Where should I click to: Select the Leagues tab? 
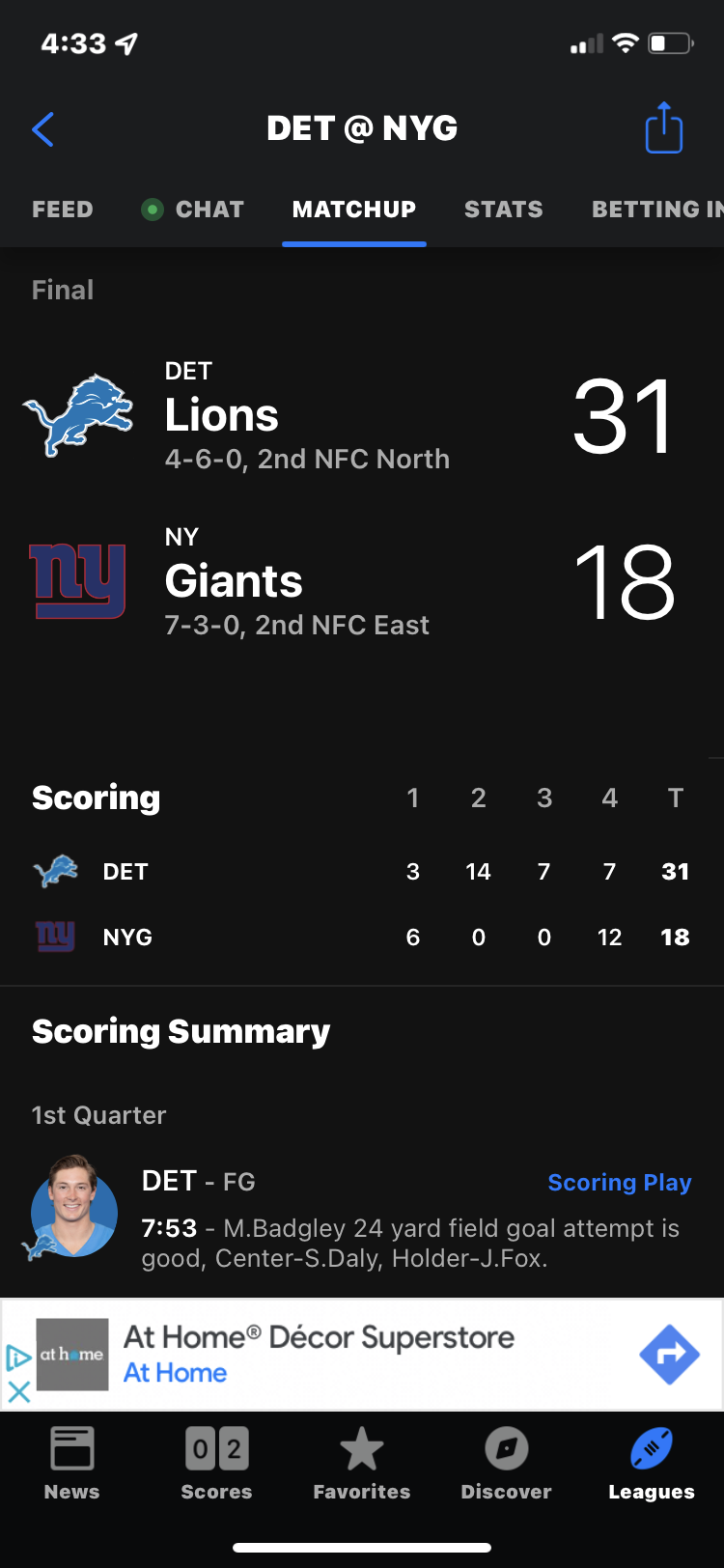pyautogui.click(x=652, y=1463)
